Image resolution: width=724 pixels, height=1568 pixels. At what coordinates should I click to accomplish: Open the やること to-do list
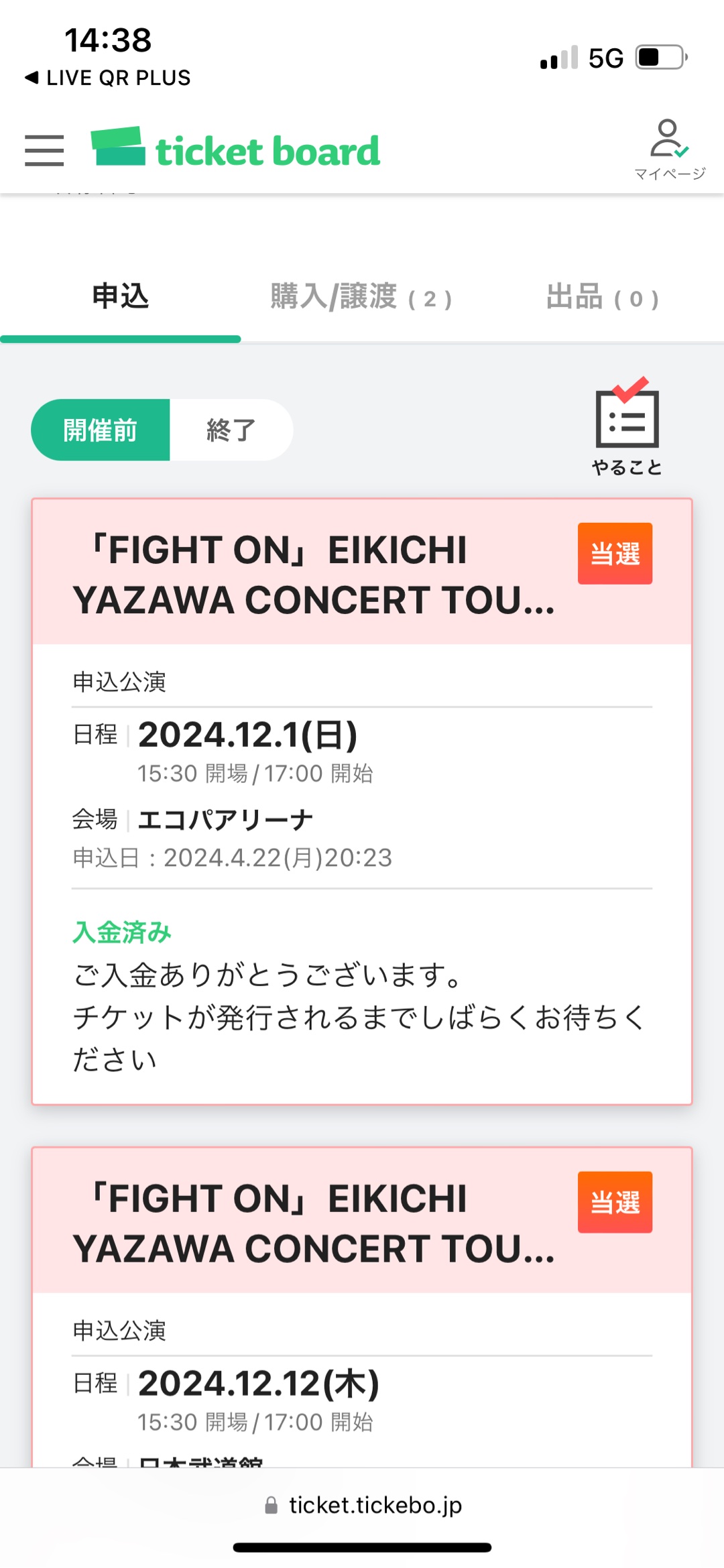point(627,427)
